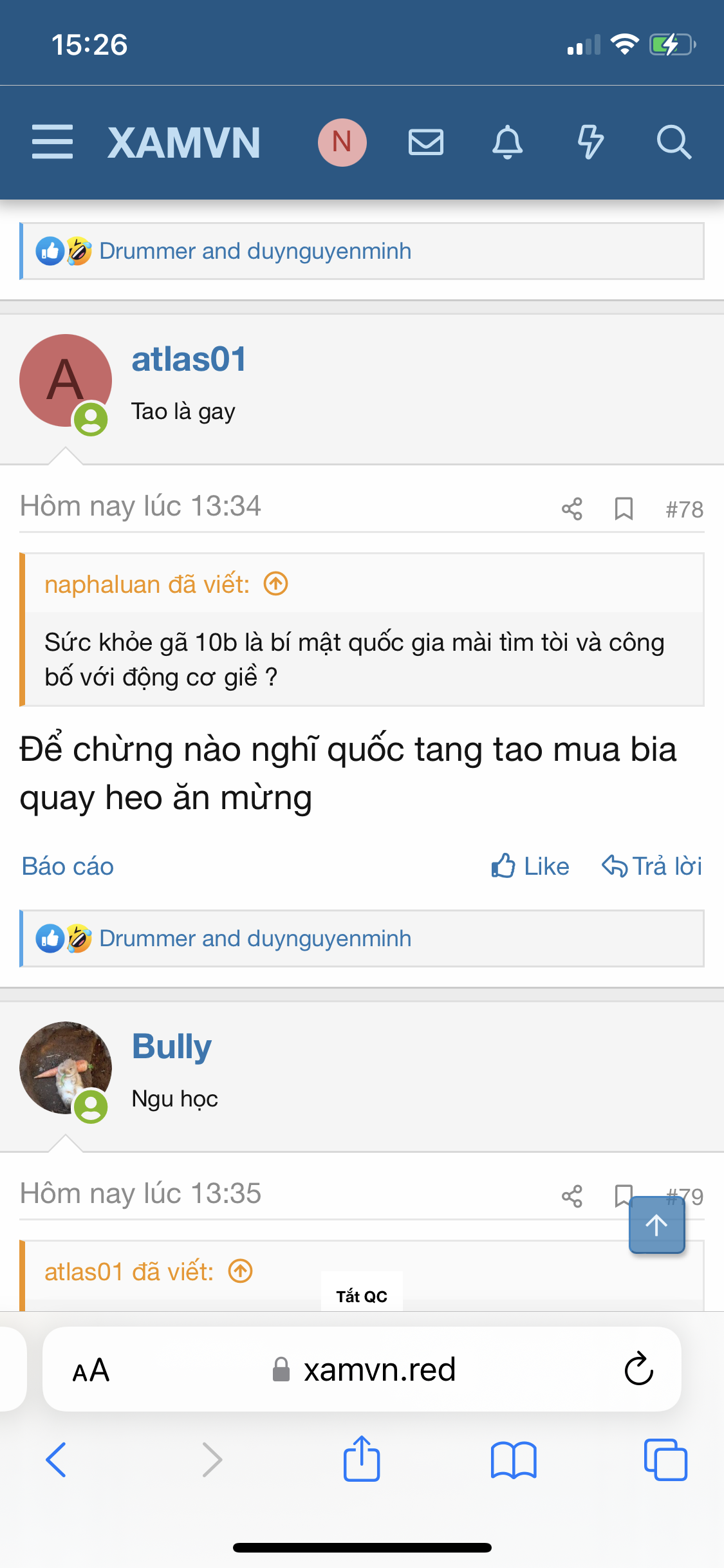Dismiss the ad with Tắt QC

tap(362, 1296)
